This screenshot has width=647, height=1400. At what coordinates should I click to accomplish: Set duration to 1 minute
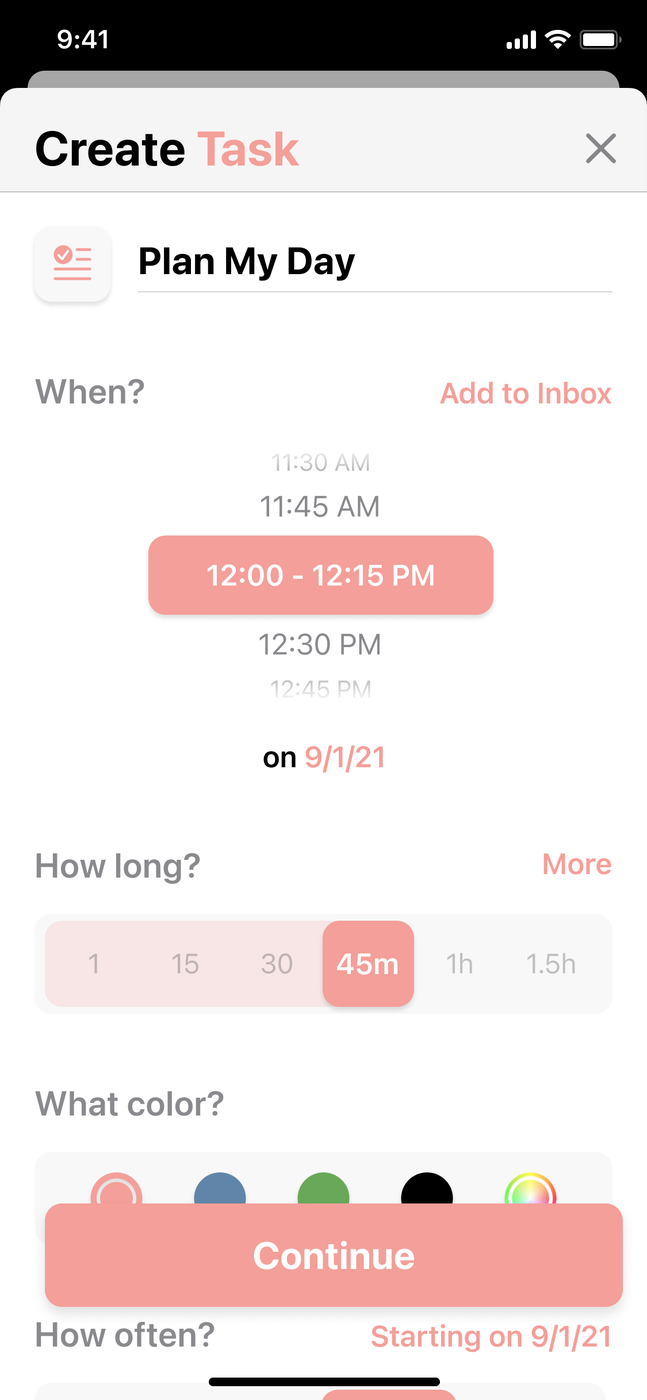pos(93,964)
